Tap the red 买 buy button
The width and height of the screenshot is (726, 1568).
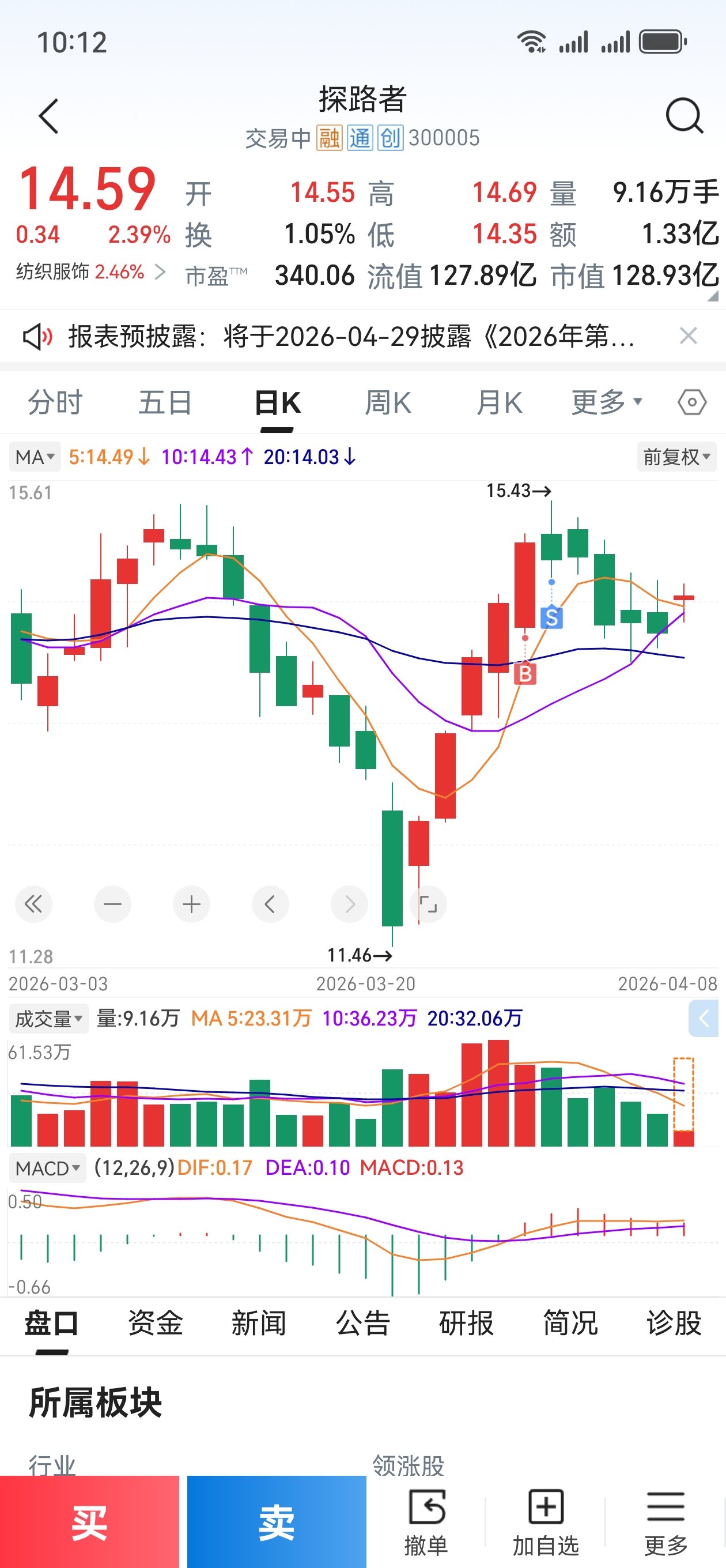[x=89, y=1523]
